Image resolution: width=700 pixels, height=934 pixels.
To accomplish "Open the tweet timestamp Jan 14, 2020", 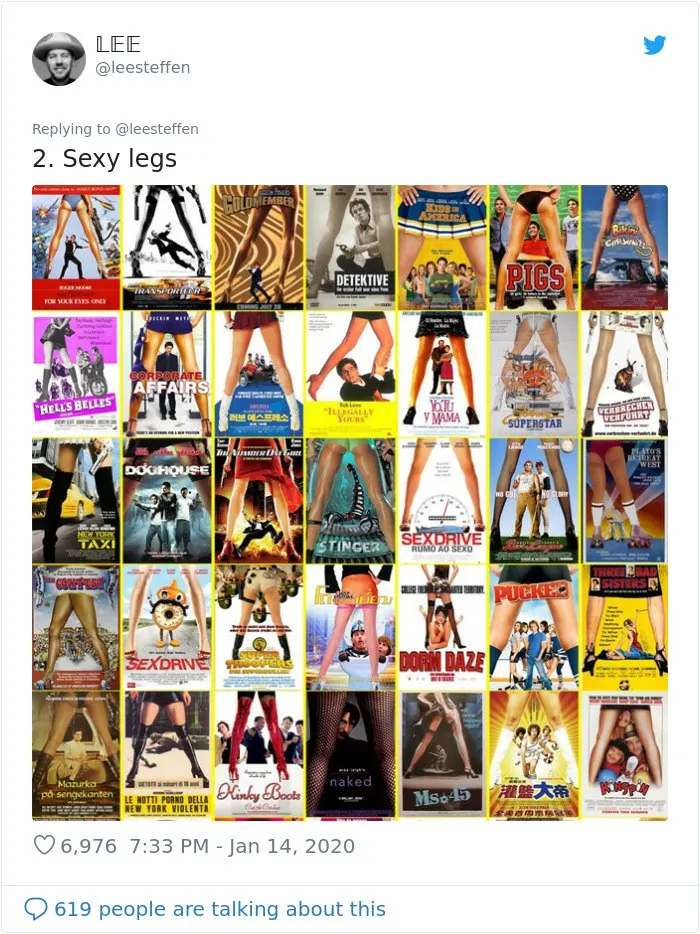I will point(241,846).
